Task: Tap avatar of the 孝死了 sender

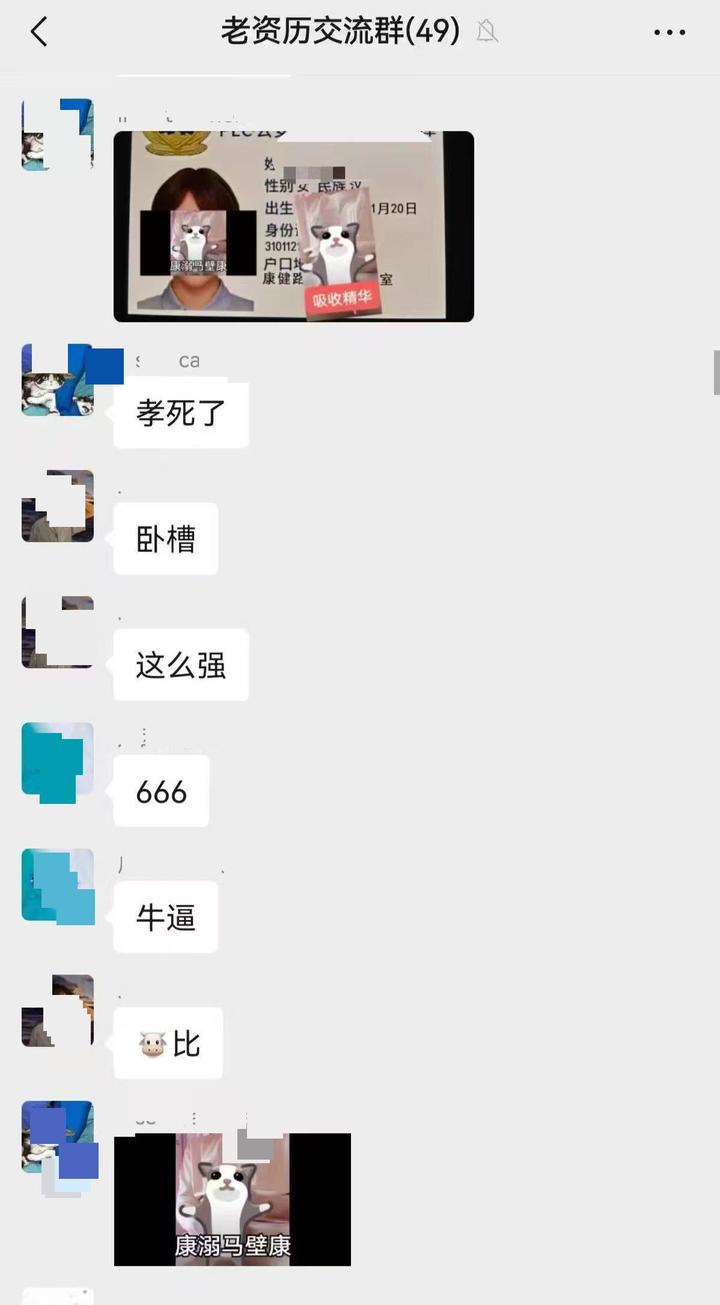Action: point(58,380)
